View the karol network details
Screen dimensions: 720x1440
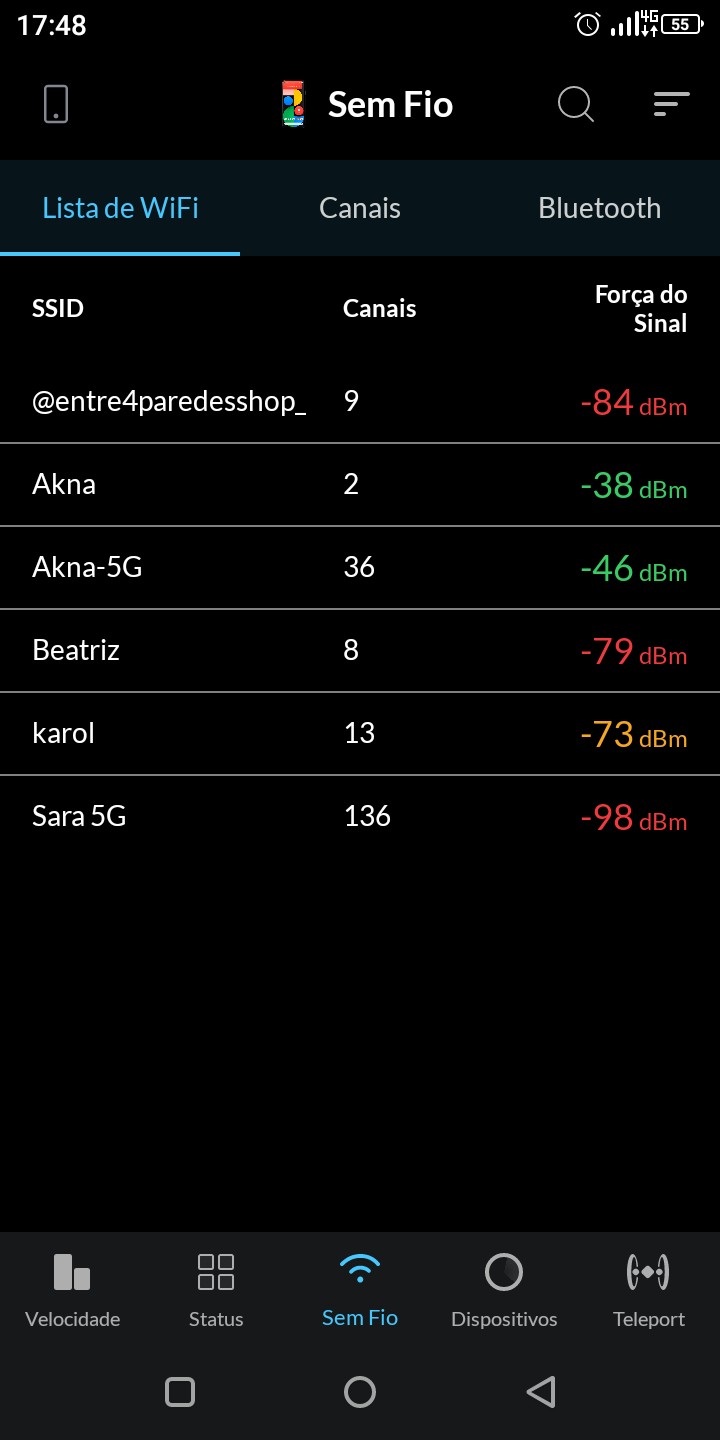point(360,734)
